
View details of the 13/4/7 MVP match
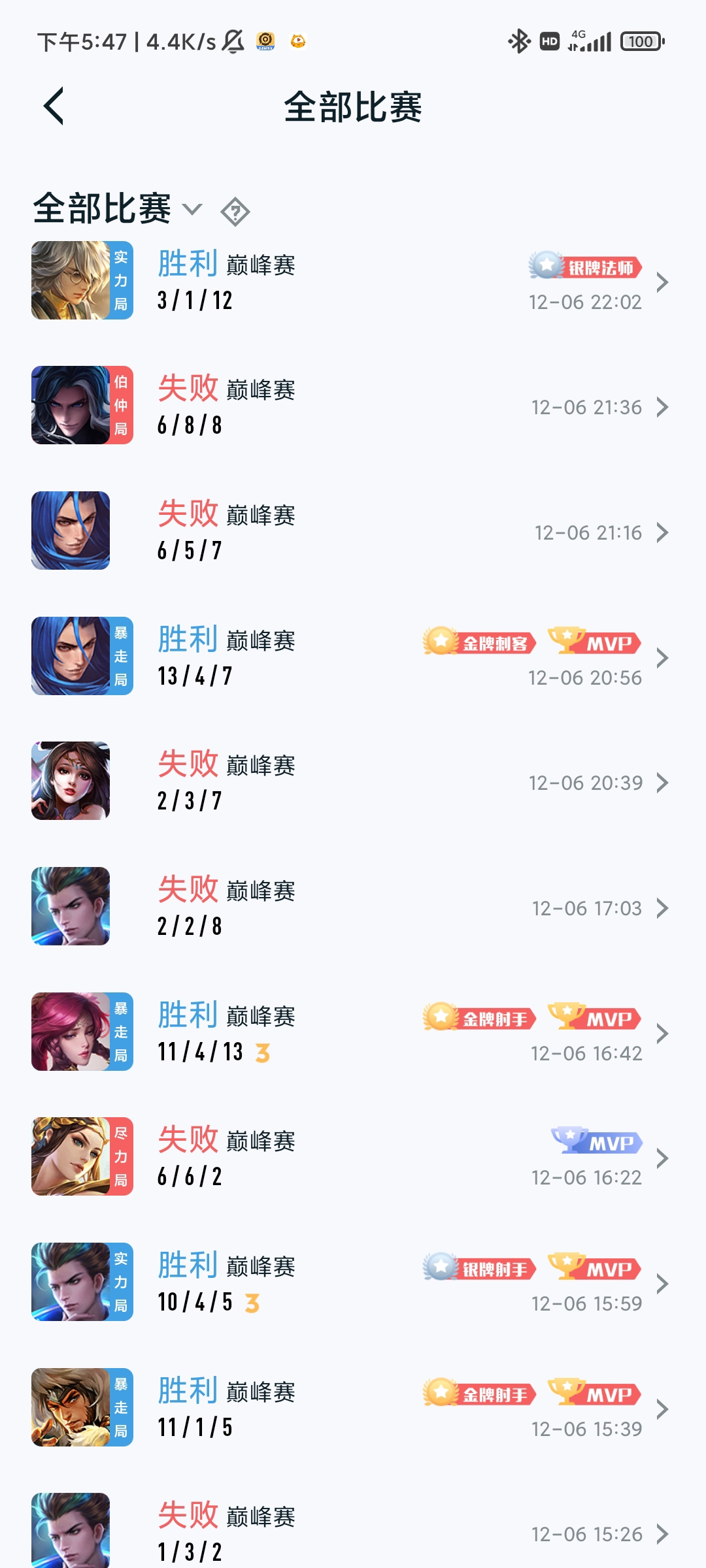pyautogui.click(x=353, y=657)
